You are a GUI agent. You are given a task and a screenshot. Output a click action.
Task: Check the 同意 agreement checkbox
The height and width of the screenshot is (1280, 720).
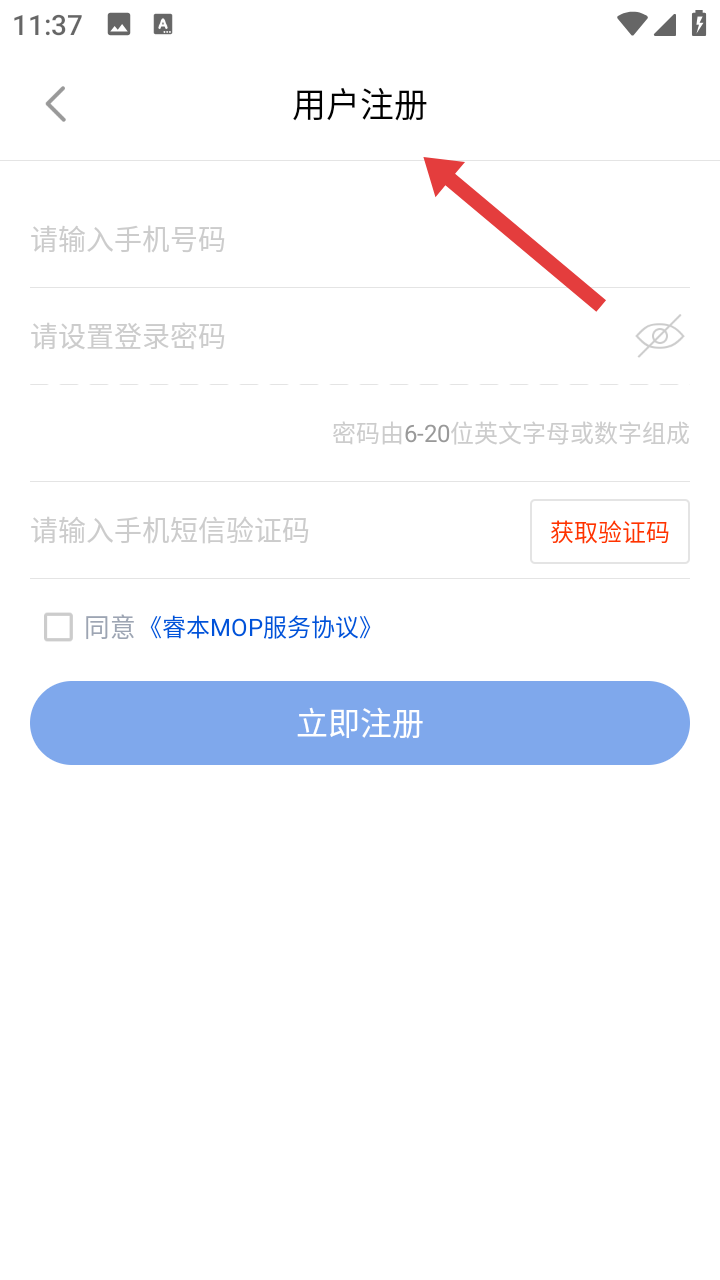point(59,628)
